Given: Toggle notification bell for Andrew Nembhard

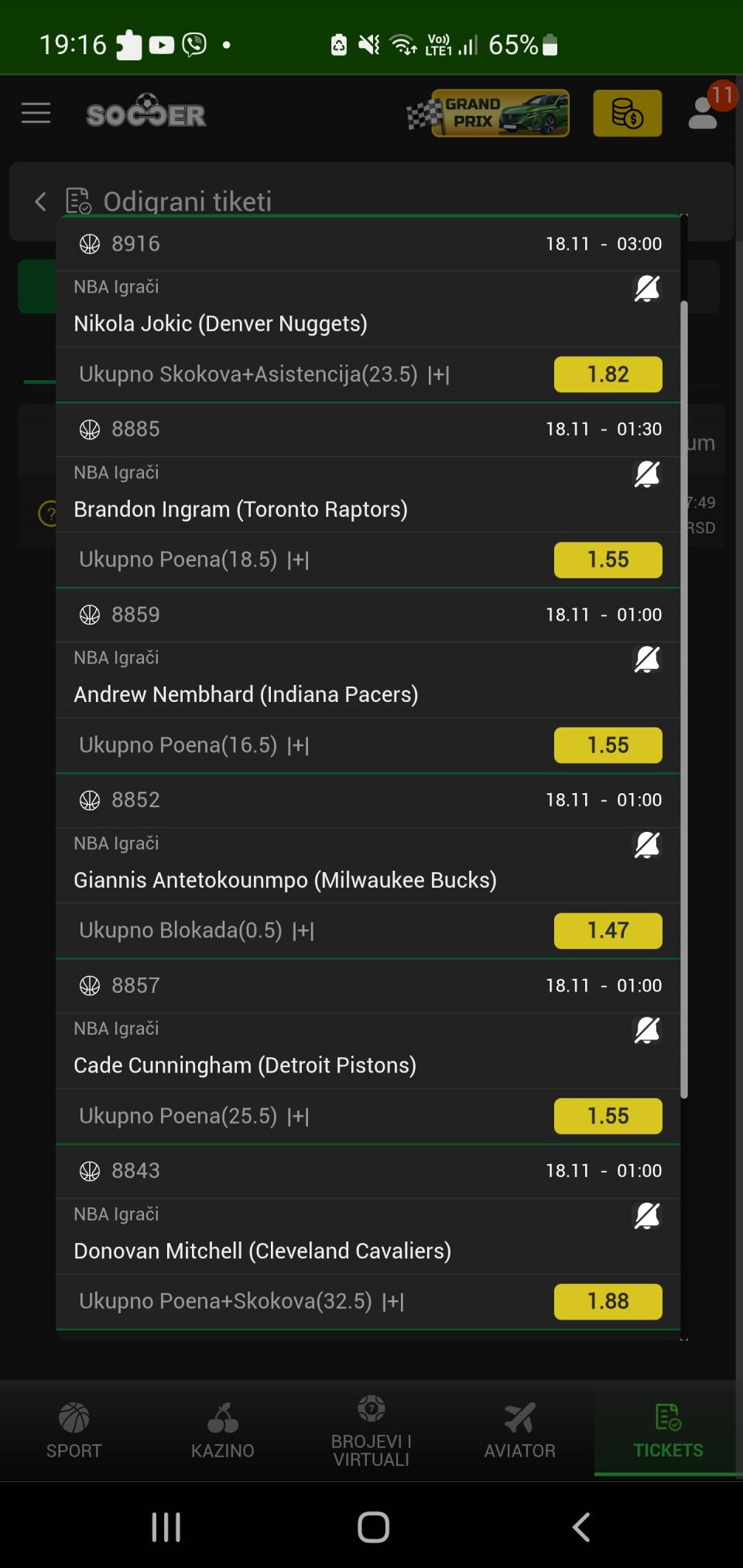Looking at the screenshot, I should 646,659.
